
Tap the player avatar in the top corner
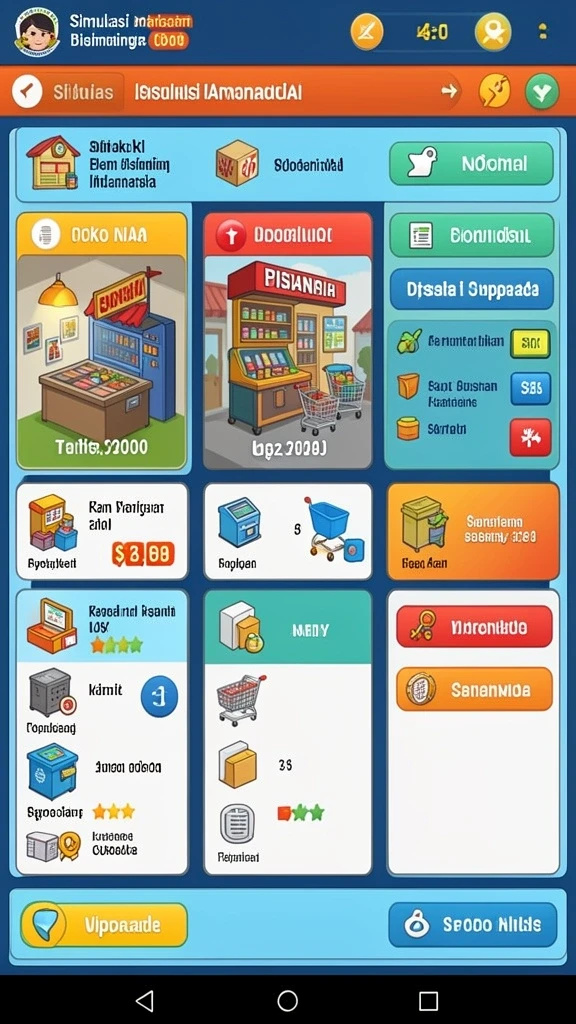37,31
